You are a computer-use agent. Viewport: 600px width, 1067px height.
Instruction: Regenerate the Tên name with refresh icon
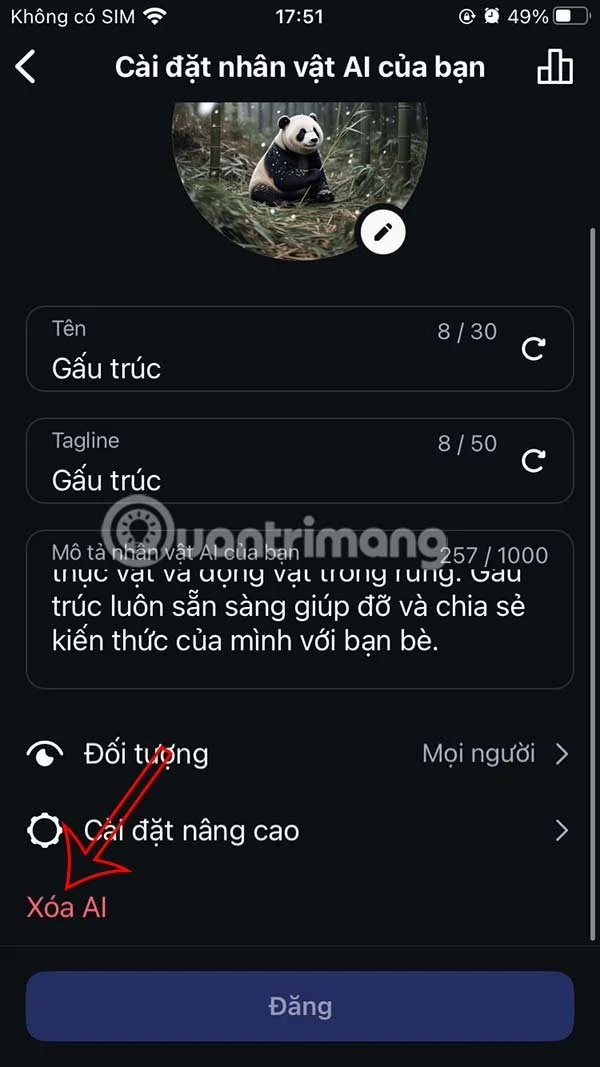534,348
